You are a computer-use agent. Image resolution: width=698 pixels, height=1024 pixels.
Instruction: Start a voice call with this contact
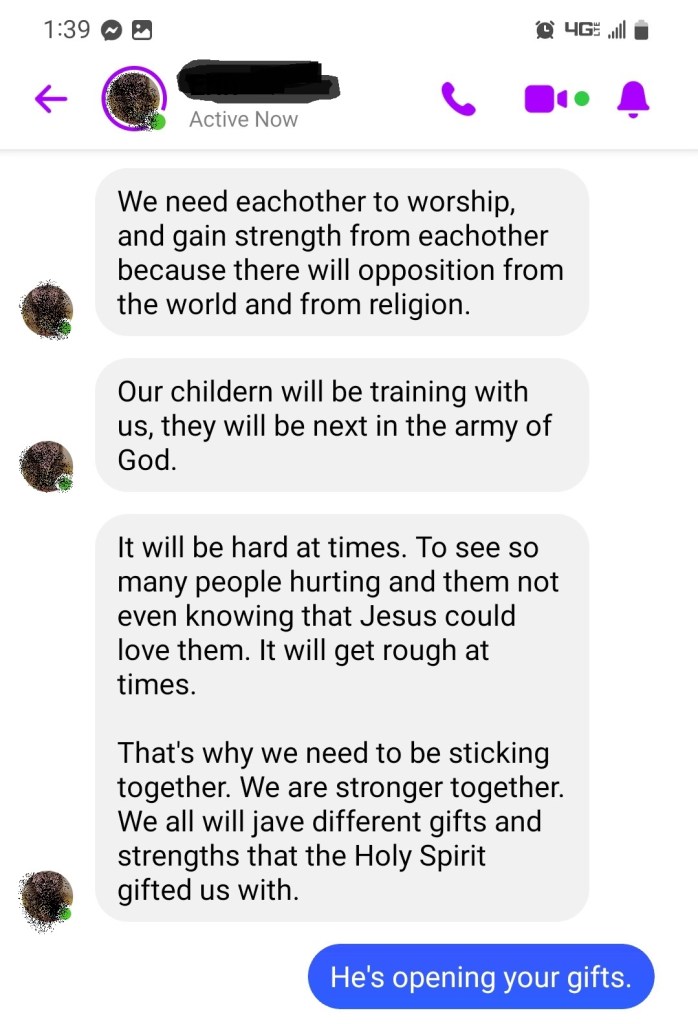coord(458,98)
